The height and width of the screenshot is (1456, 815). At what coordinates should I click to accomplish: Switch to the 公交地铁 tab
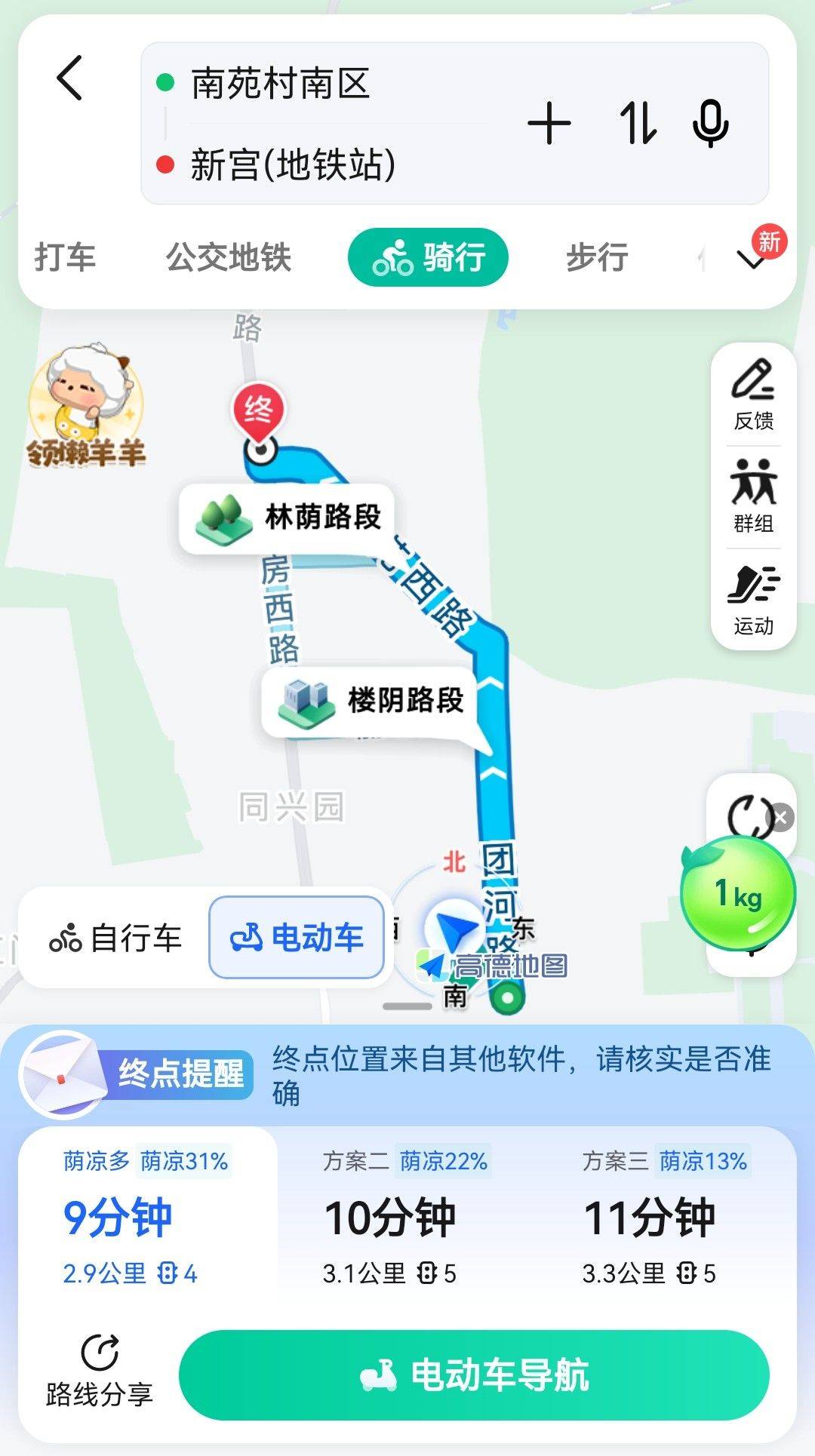[x=229, y=257]
